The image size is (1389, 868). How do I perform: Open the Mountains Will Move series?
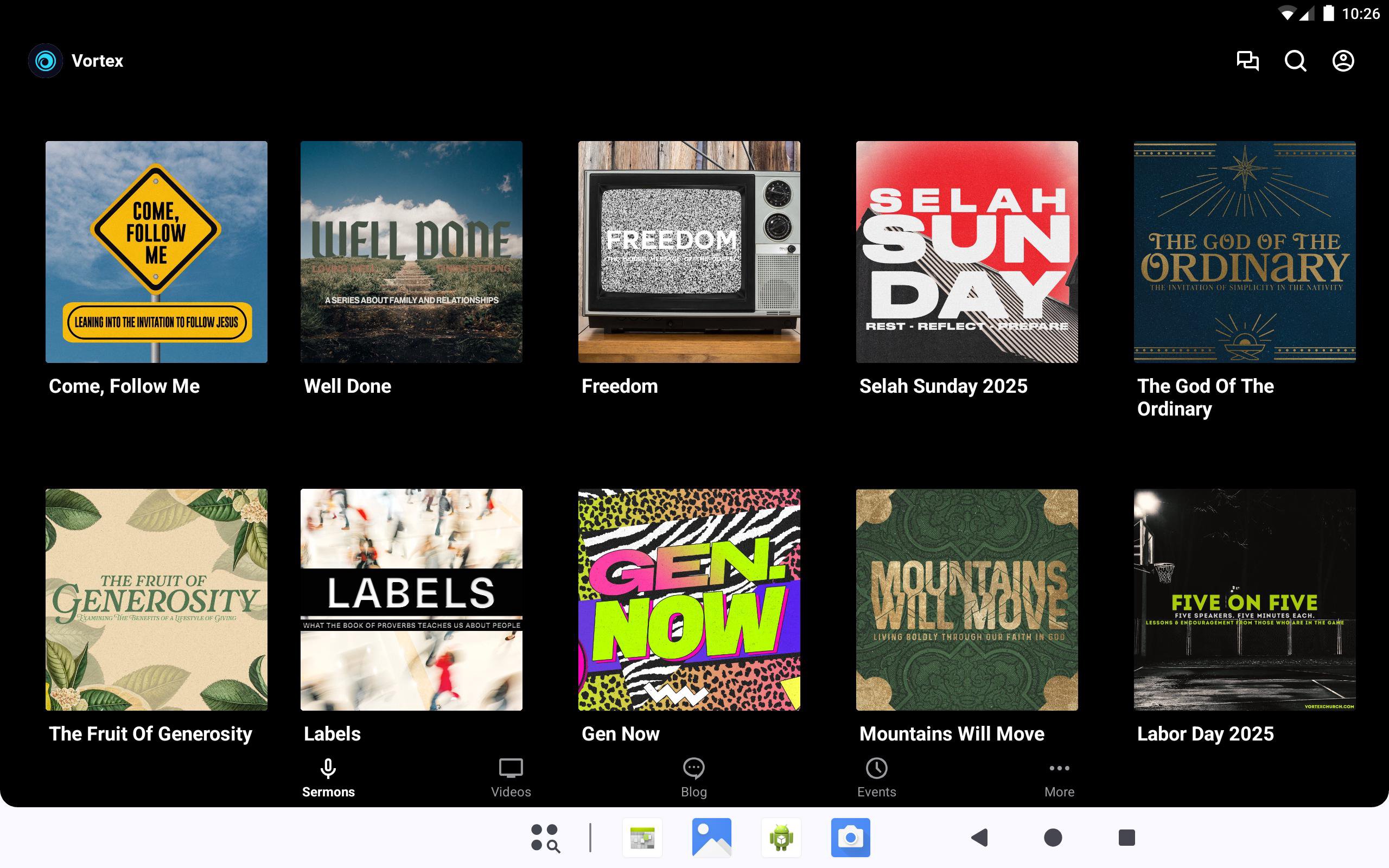966,599
